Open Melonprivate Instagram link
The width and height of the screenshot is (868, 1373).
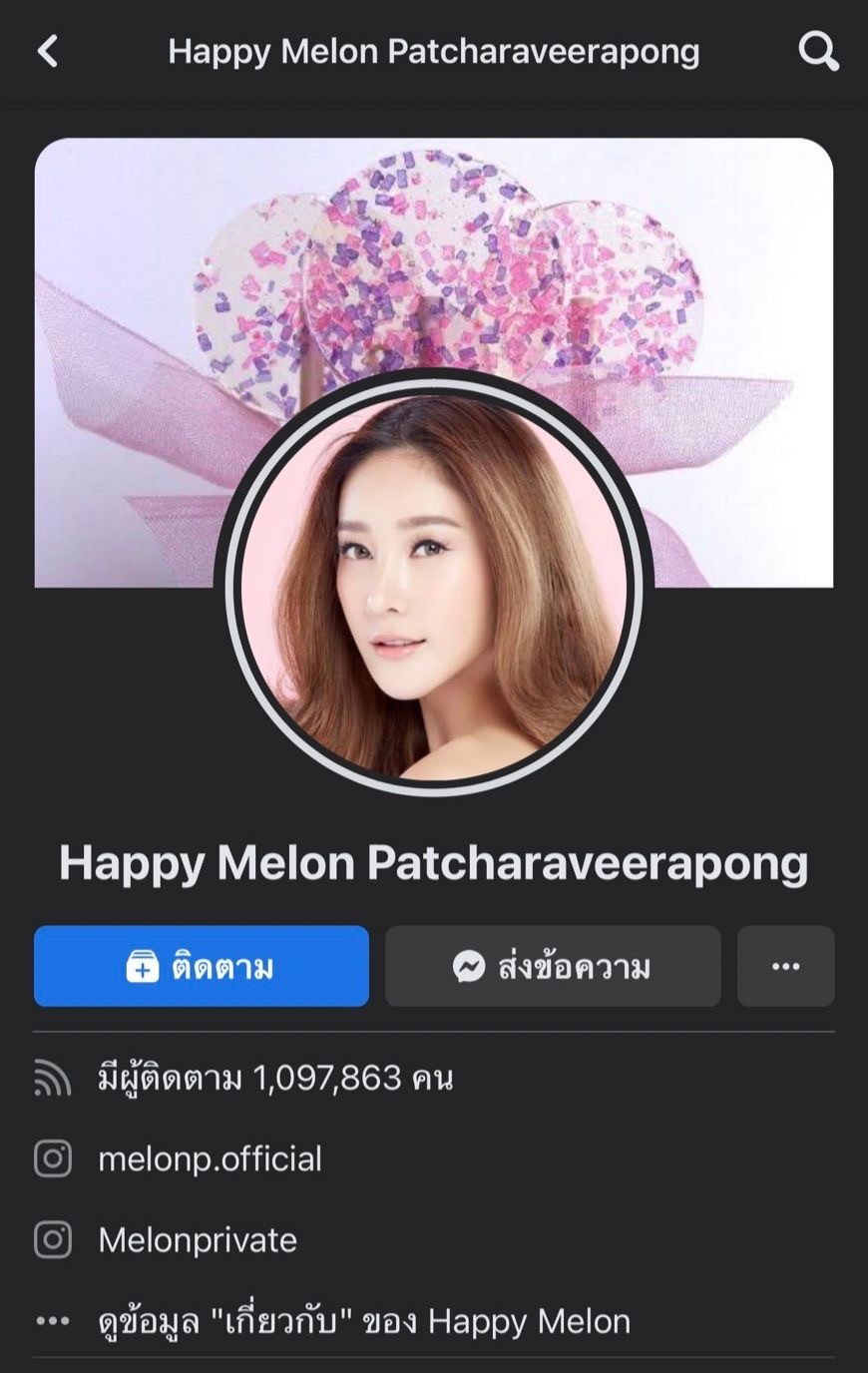point(198,1240)
